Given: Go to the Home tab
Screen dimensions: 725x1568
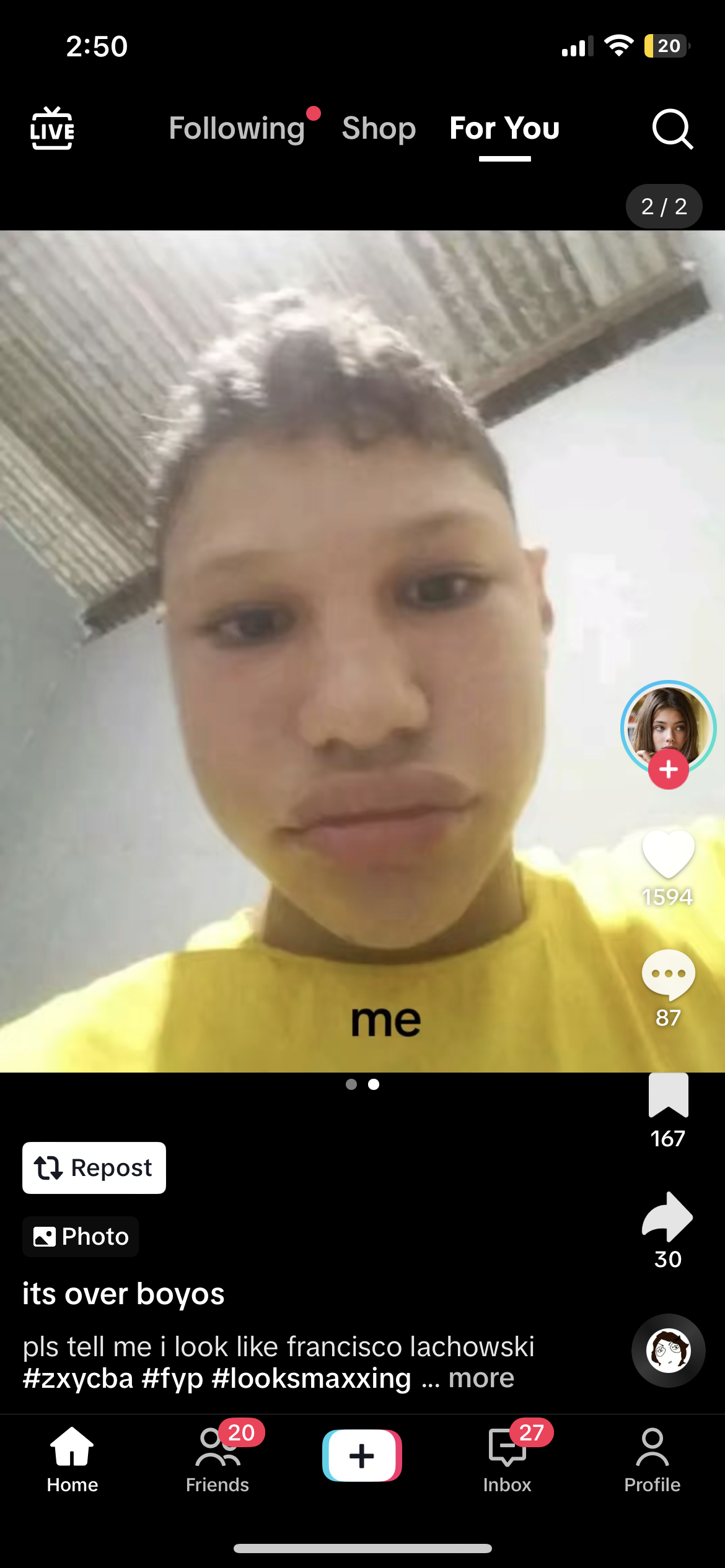Looking at the screenshot, I should coord(72,1459).
